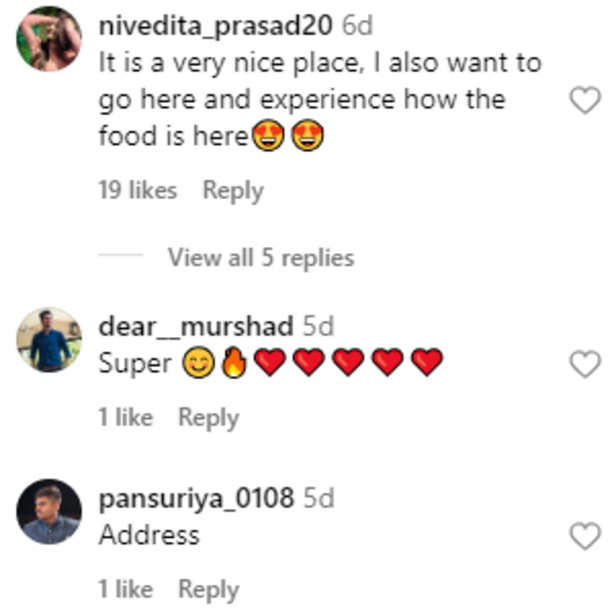Like dear__murshad's comment
616x614 pixels.
coord(585,364)
